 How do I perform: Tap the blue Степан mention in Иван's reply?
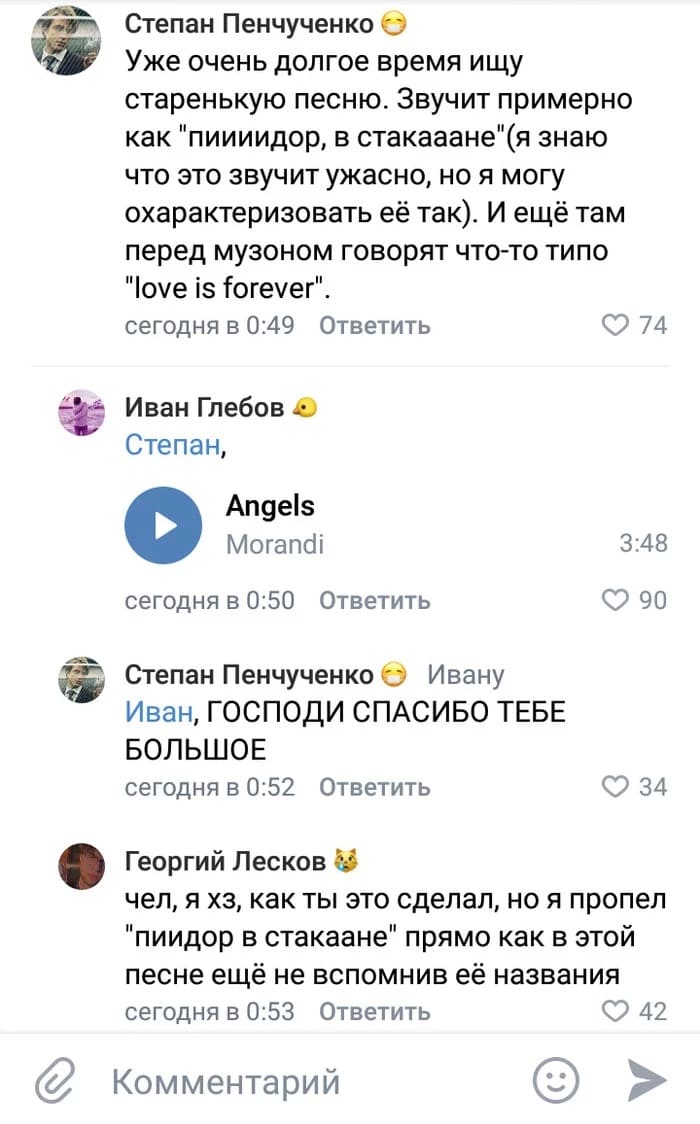[171, 445]
